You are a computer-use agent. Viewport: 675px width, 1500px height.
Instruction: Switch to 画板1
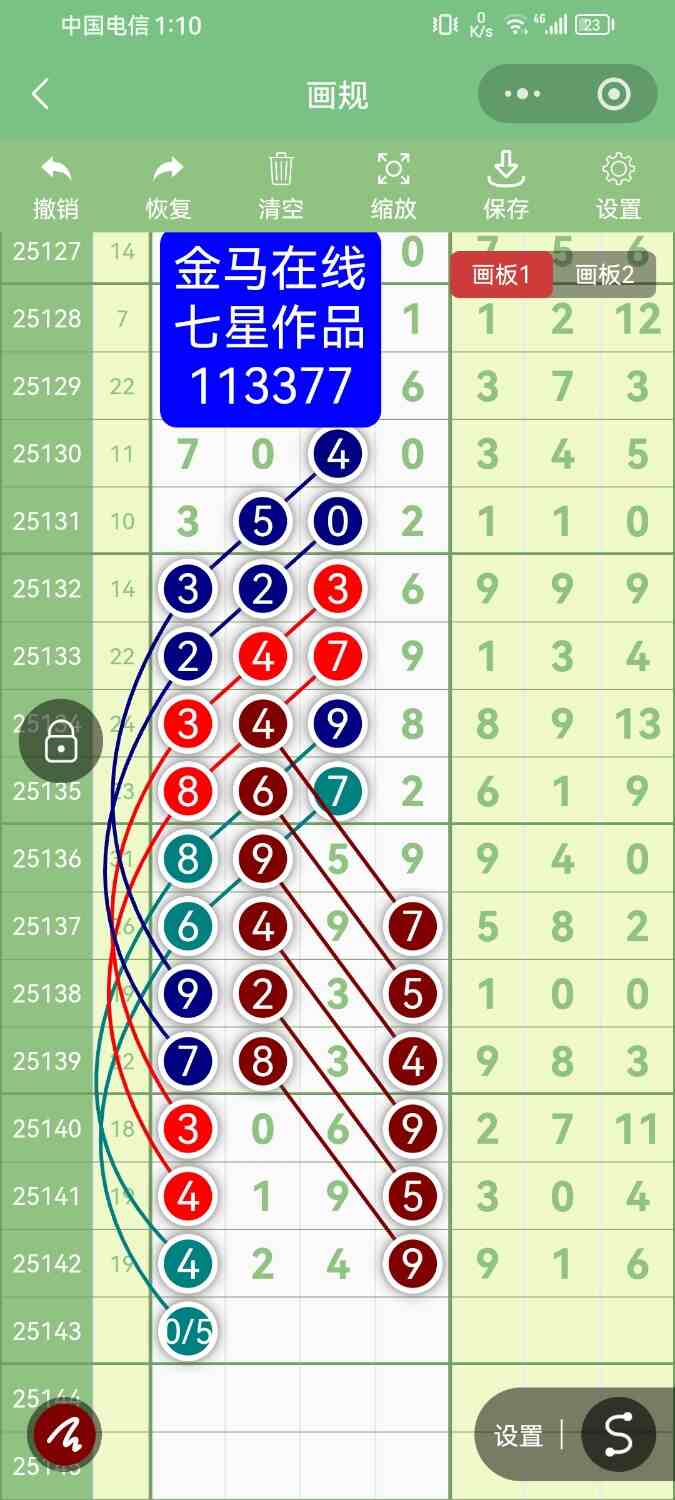(x=500, y=275)
